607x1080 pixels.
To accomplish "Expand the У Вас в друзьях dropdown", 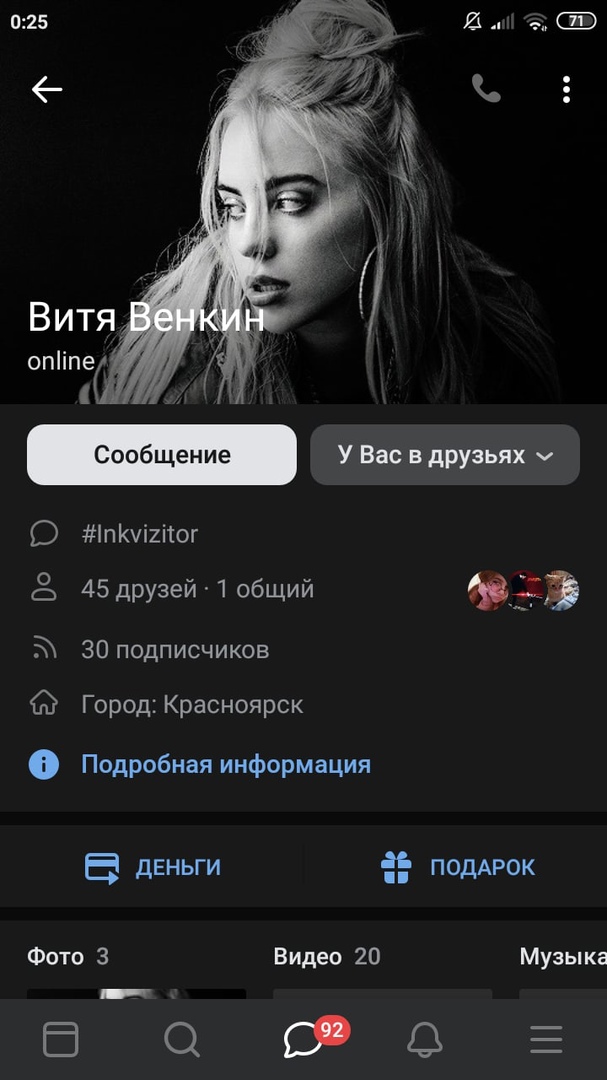I will pos(445,455).
